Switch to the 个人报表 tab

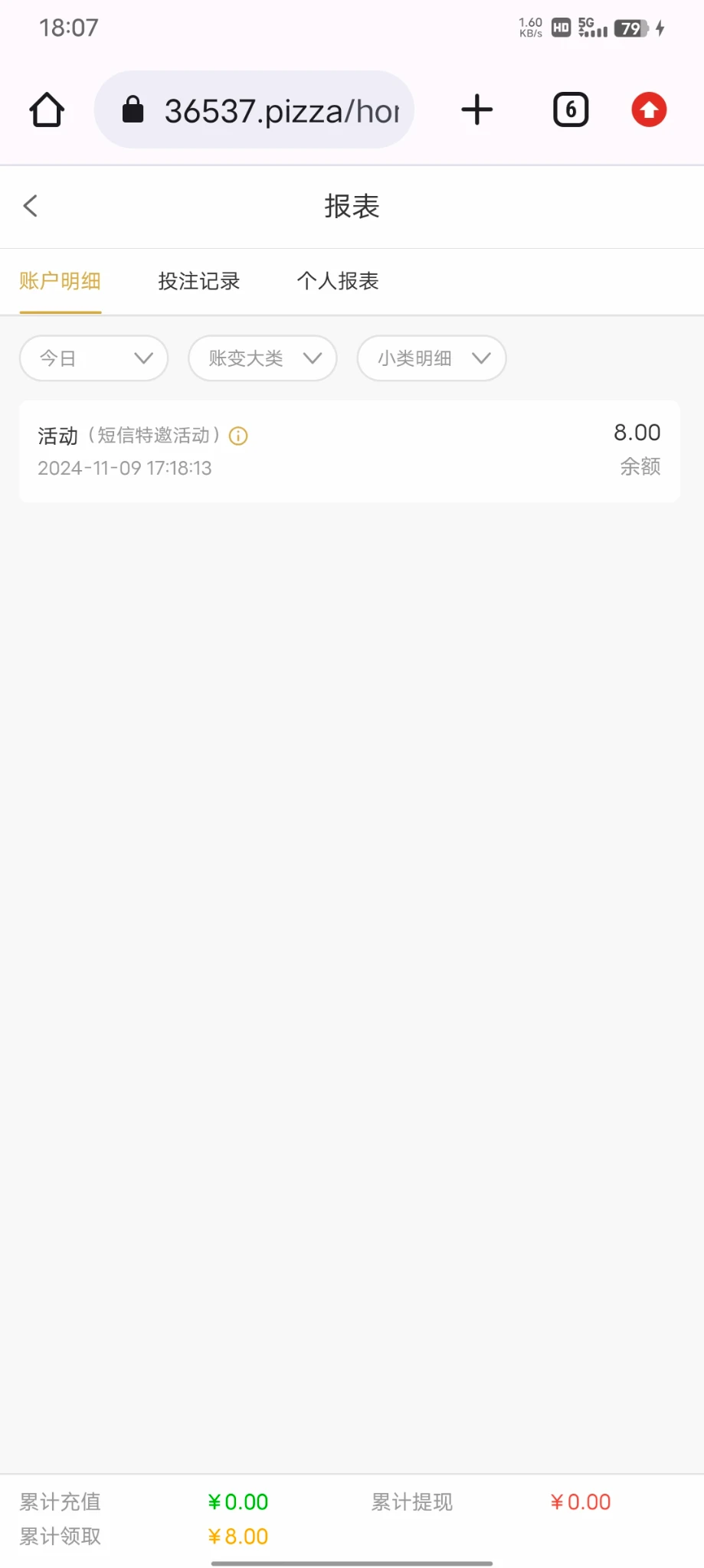(338, 281)
